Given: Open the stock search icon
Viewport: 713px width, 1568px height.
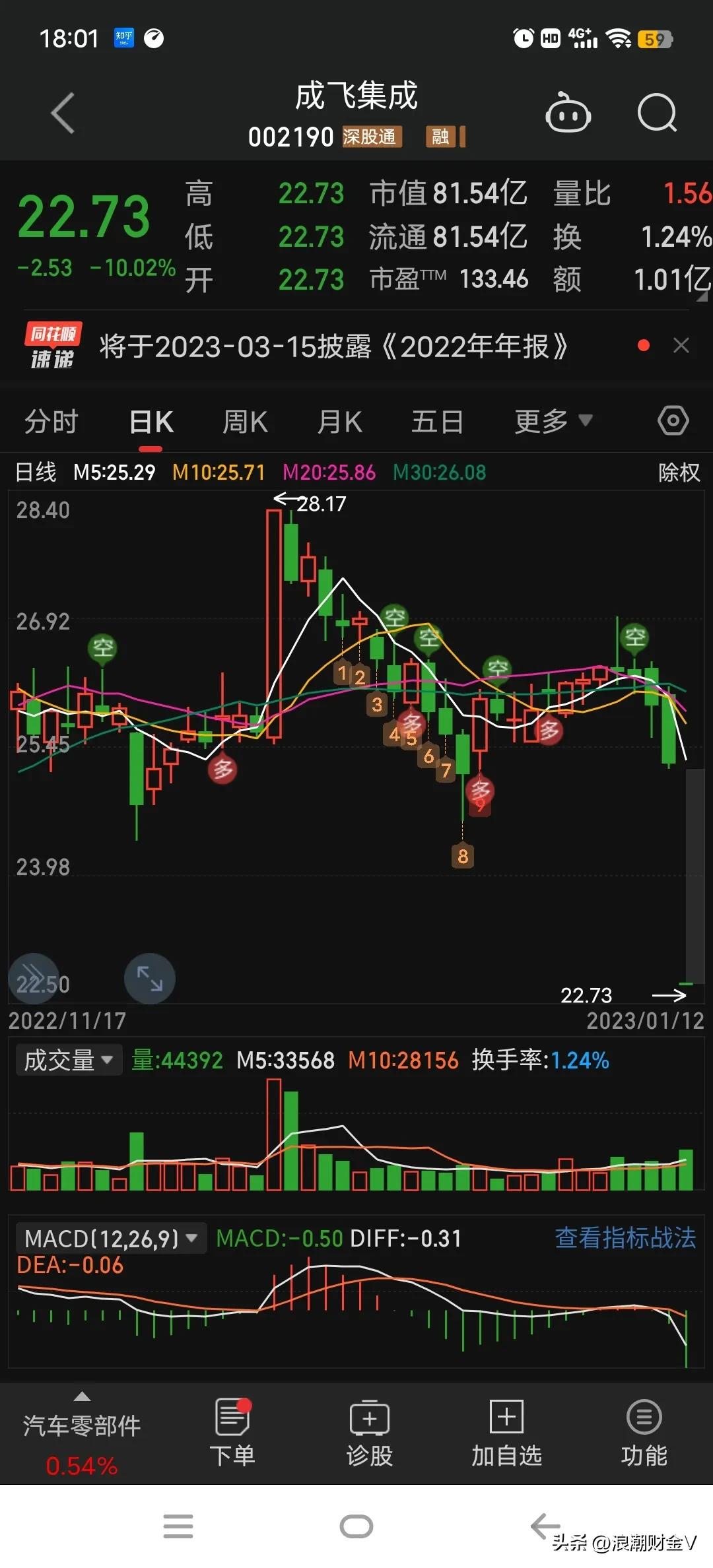Looking at the screenshot, I should click(x=657, y=114).
